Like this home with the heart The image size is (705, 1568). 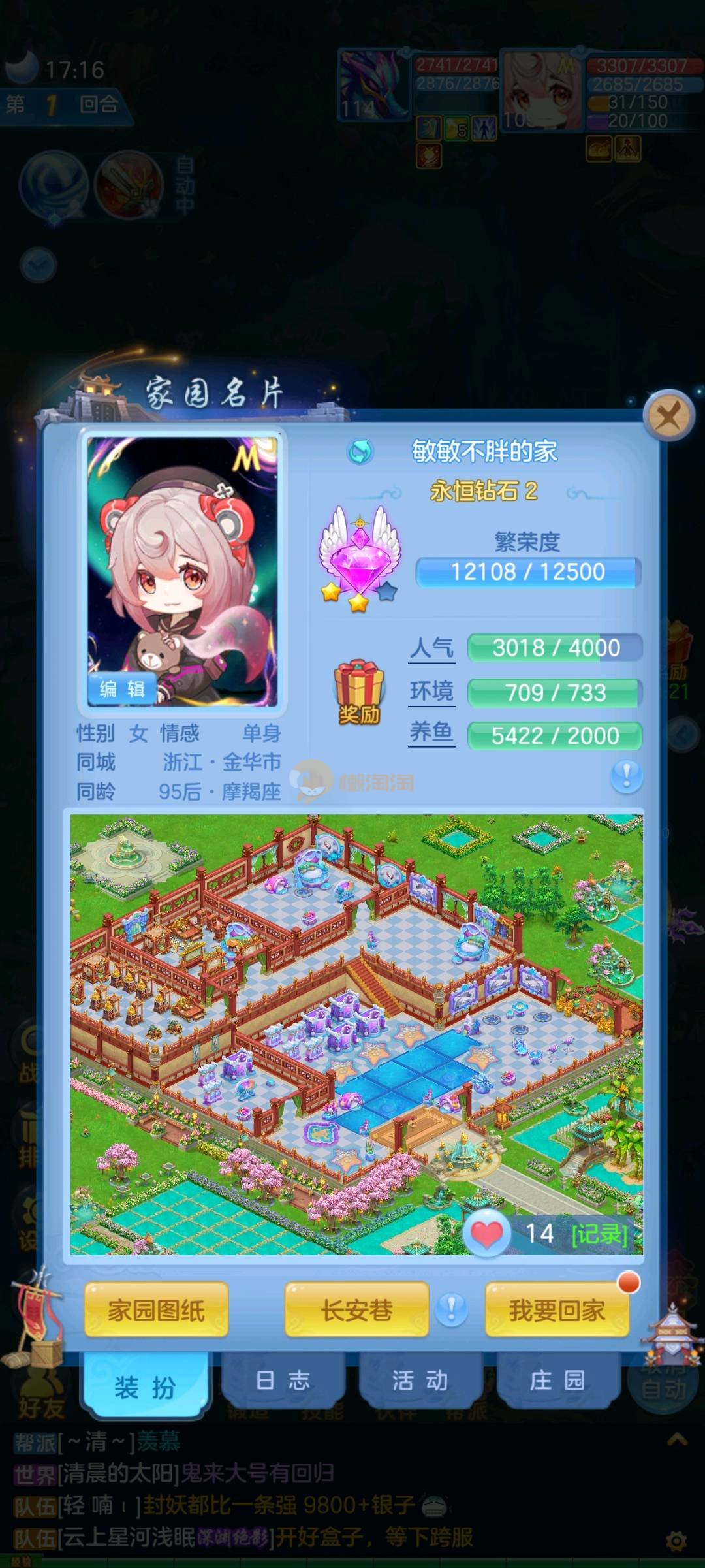[486, 1234]
